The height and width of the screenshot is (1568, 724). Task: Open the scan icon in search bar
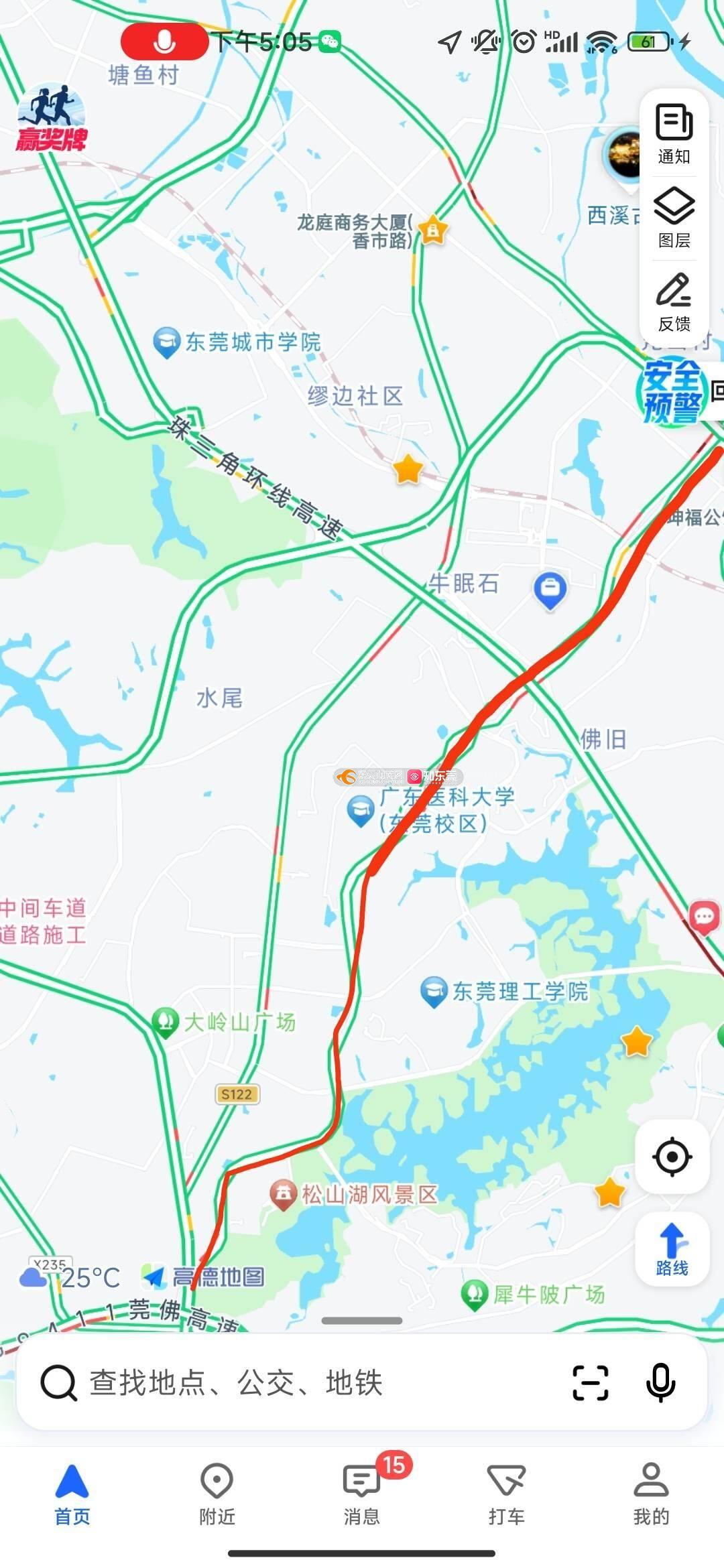point(591,1382)
